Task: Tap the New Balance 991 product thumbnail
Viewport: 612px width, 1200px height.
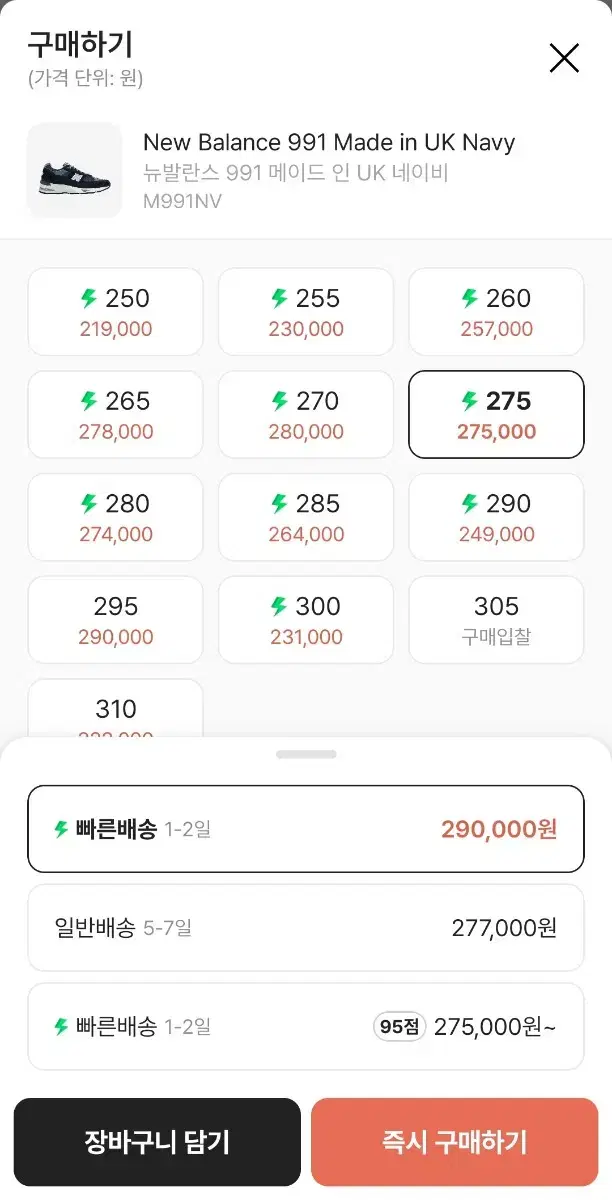Action: coord(74,171)
